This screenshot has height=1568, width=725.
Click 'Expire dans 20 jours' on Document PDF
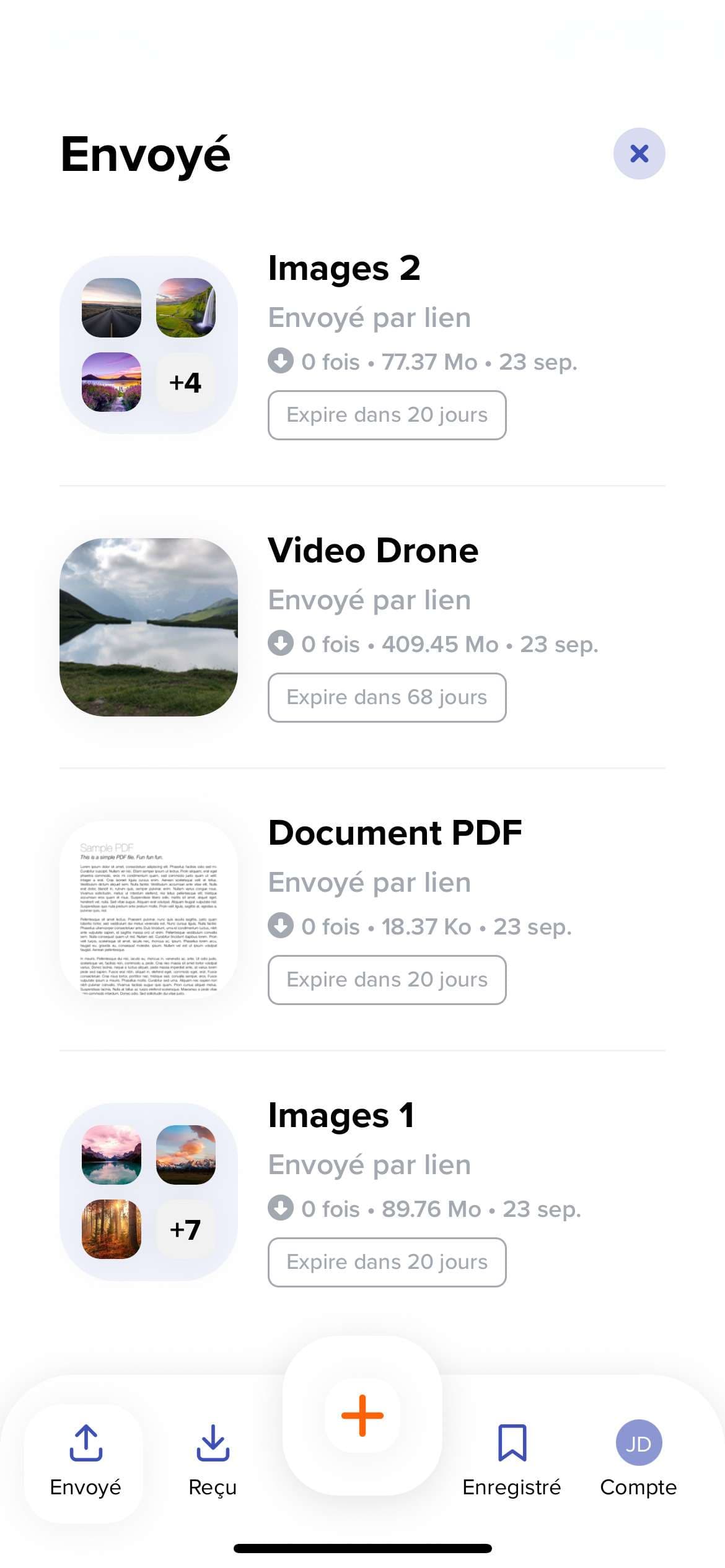pos(387,979)
